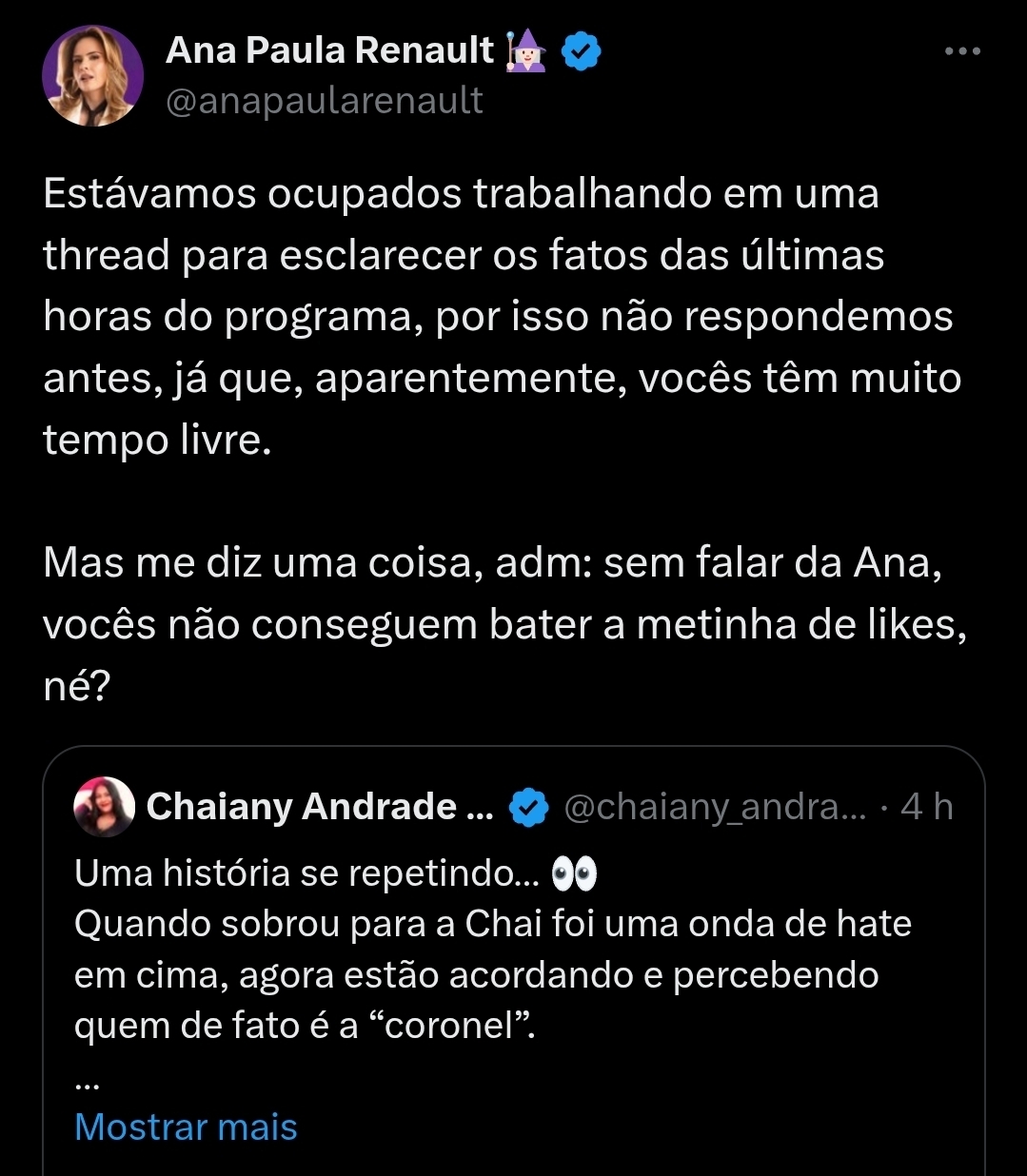Open Ana Paula Renault's profile picture
Viewport: 1027px width, 1176px height.
tap(92, 76)
